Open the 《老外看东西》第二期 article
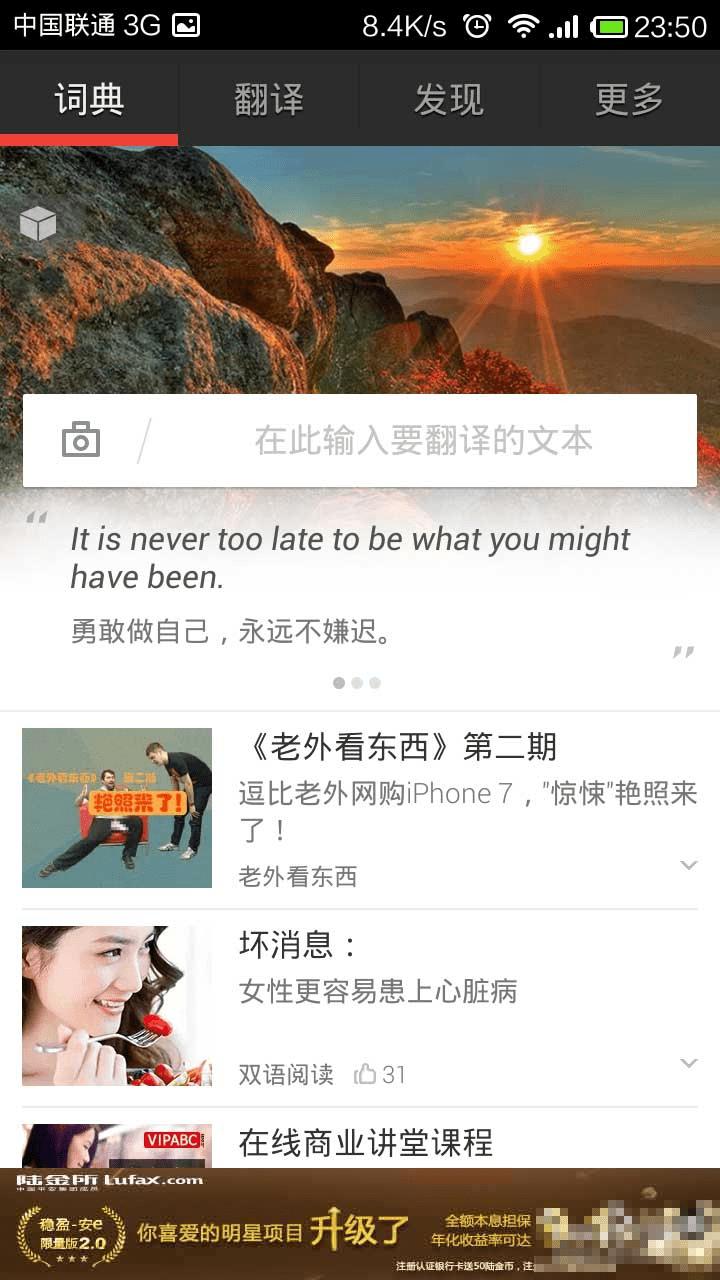 point(397,747)
